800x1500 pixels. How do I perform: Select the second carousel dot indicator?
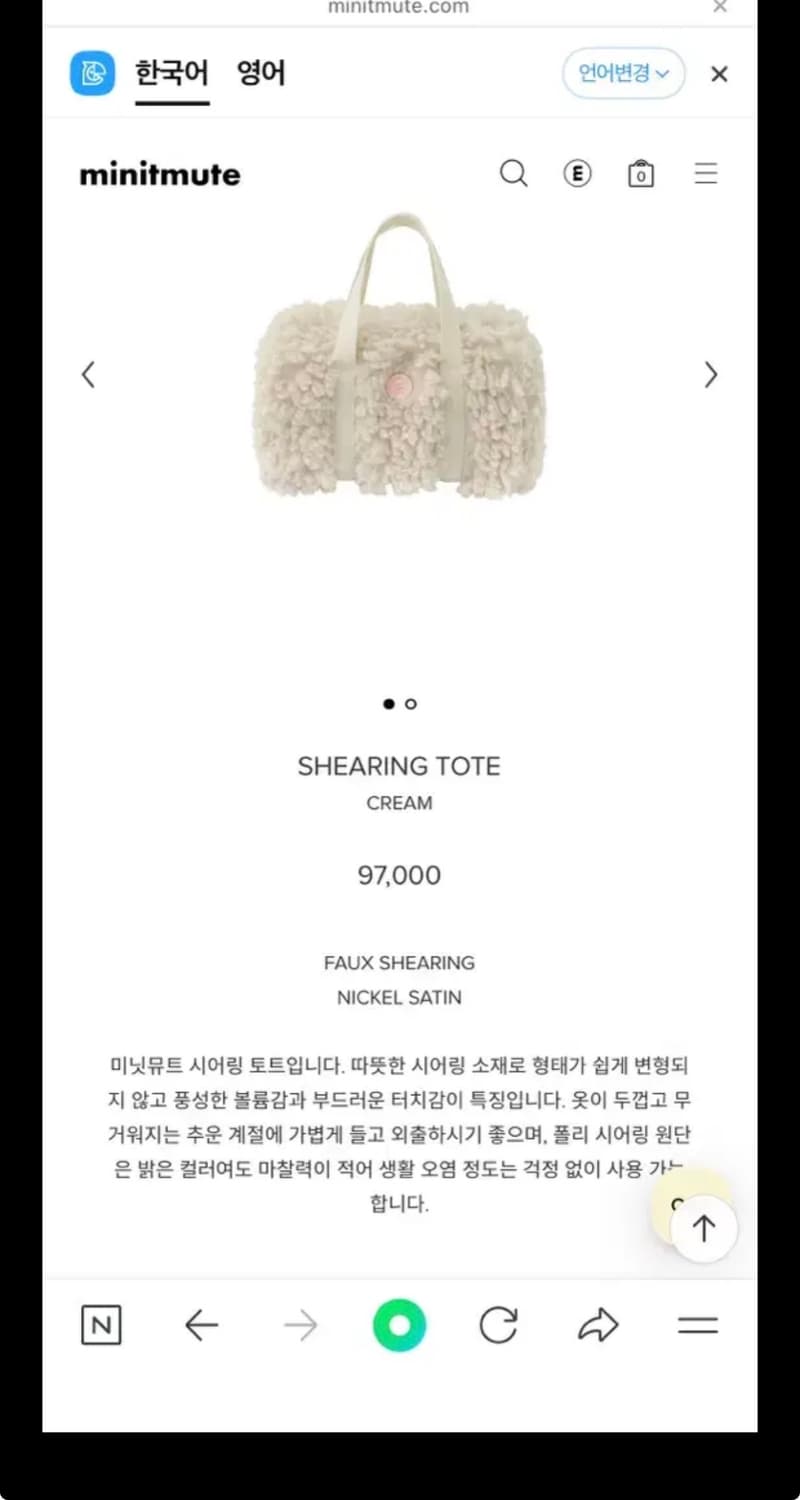click(x=411, y=703)
